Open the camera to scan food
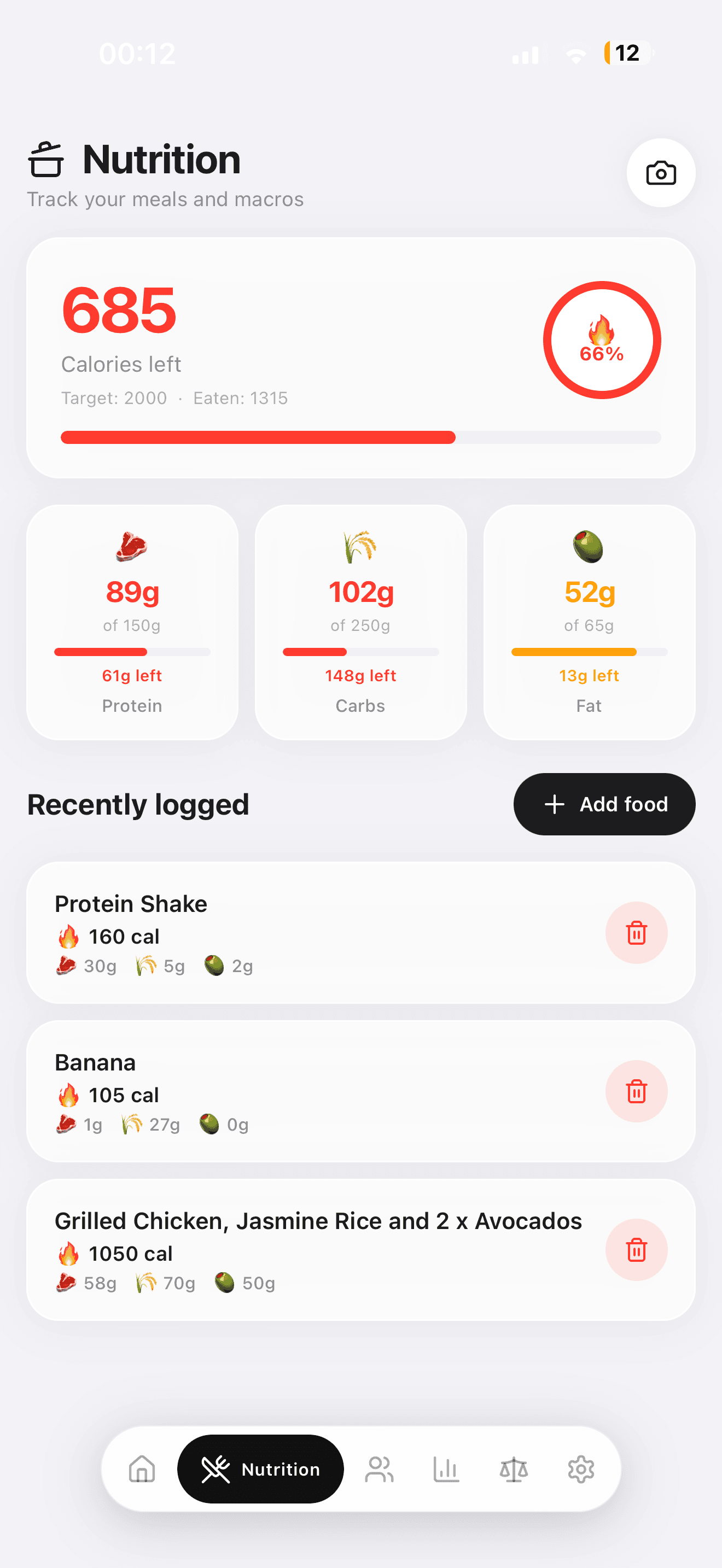The width and height of the screenshot is (722, 1568). click(661, 173)
